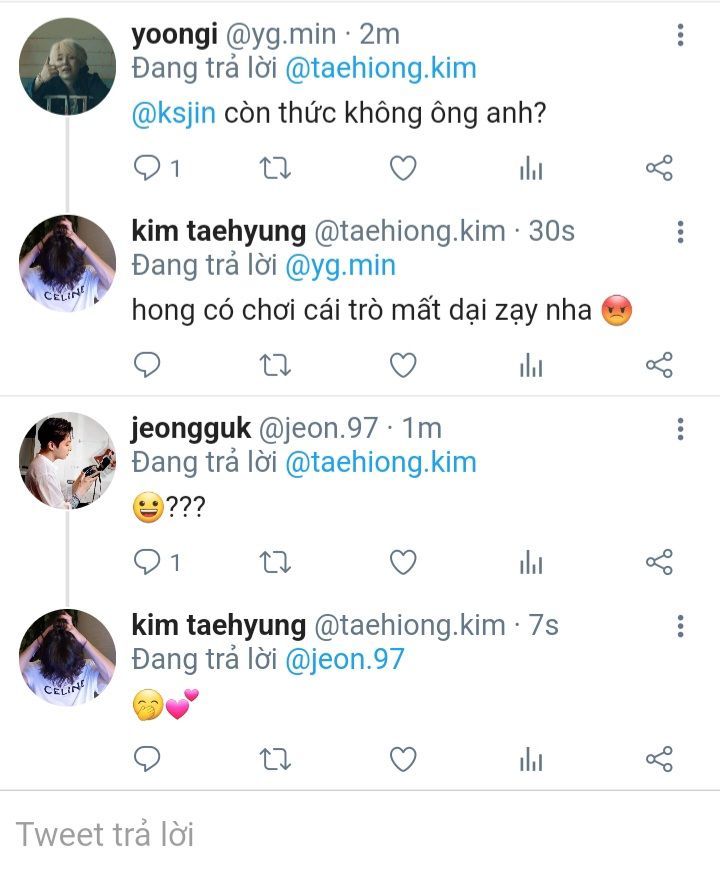
Task: Share yoongi's tweet
Action: [659, 169]
